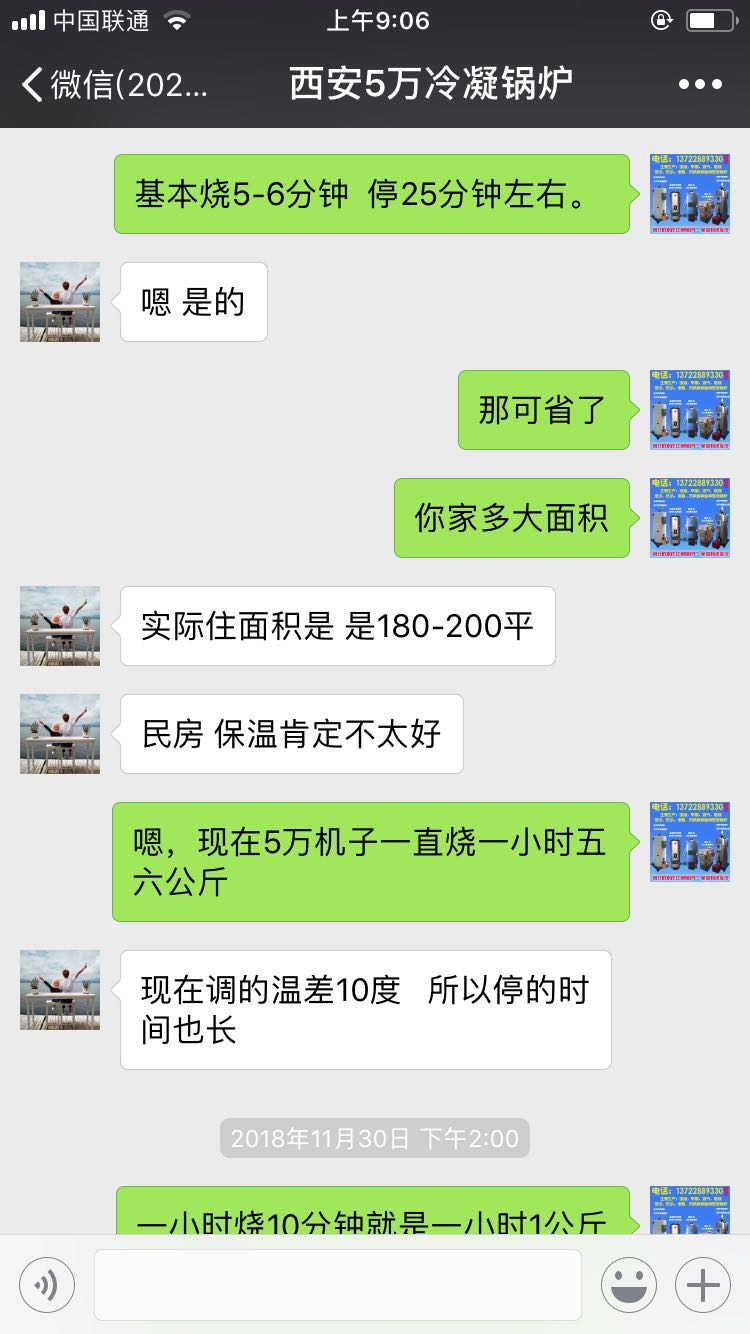This screenshot has height=1334, width=750.
Task: Tap the message 嗯 是的
Action: click(x=192, y=302)
